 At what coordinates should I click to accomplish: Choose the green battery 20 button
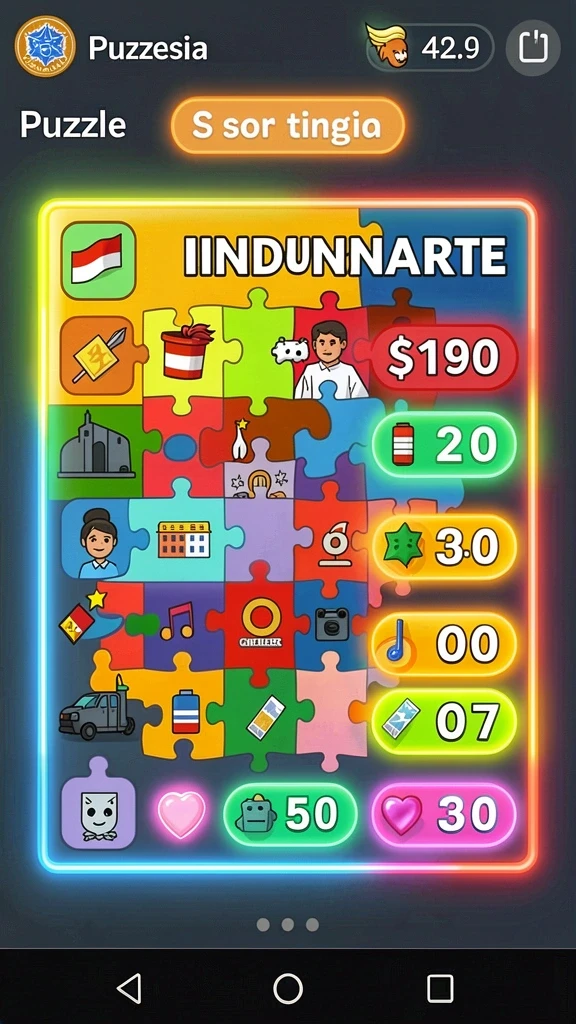pyautogui.click(x=444, y=445)
